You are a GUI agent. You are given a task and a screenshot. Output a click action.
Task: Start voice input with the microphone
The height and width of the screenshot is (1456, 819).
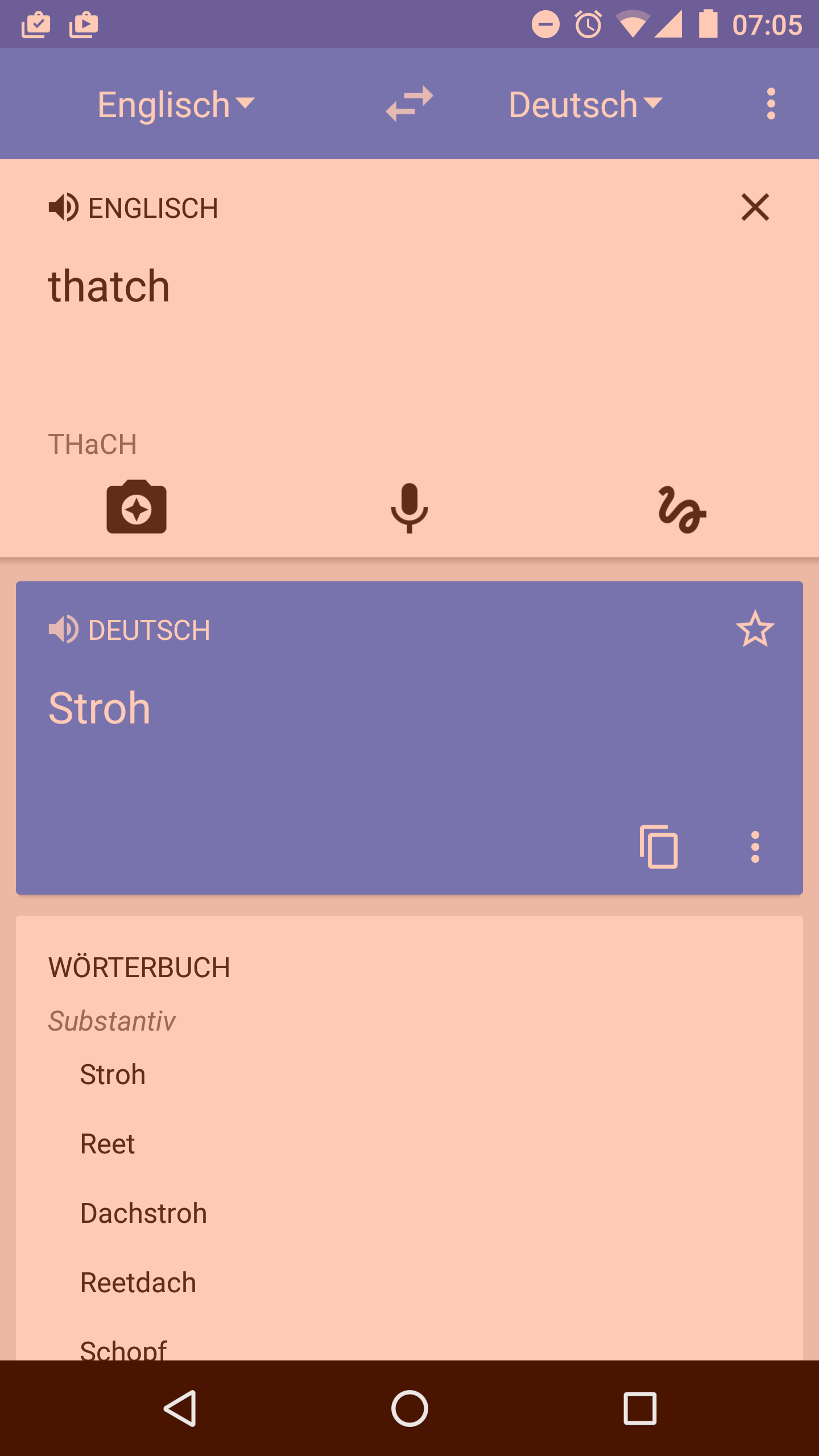409,508
